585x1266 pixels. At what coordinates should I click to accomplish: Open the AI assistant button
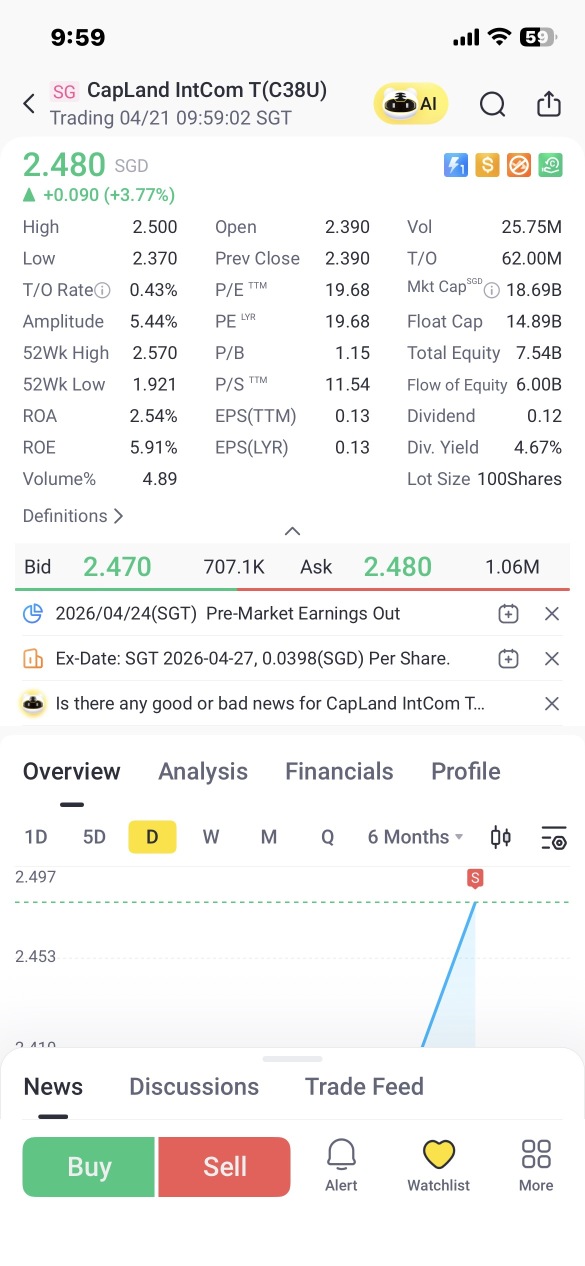click(411, 103)
